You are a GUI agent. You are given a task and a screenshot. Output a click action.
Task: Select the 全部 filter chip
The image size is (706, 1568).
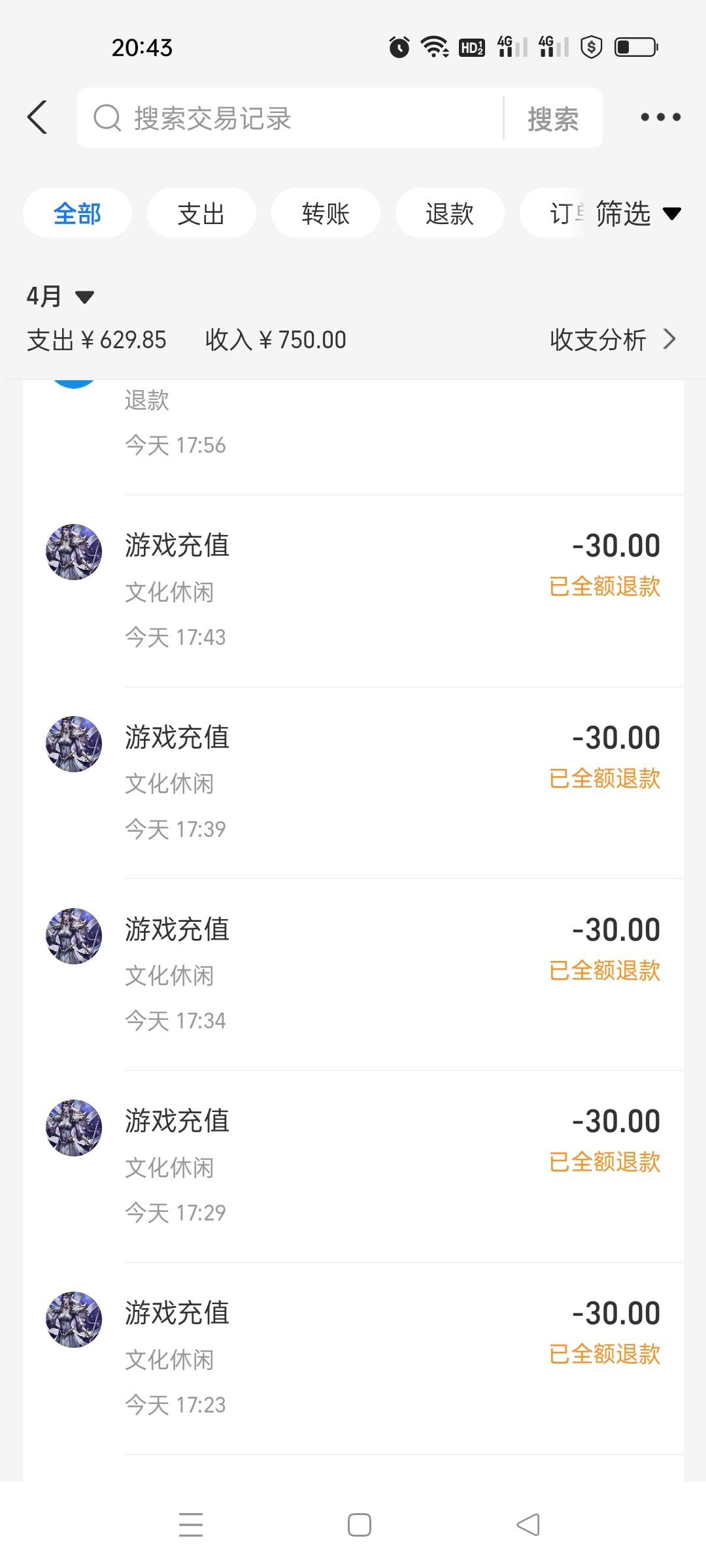pos(77,214)
